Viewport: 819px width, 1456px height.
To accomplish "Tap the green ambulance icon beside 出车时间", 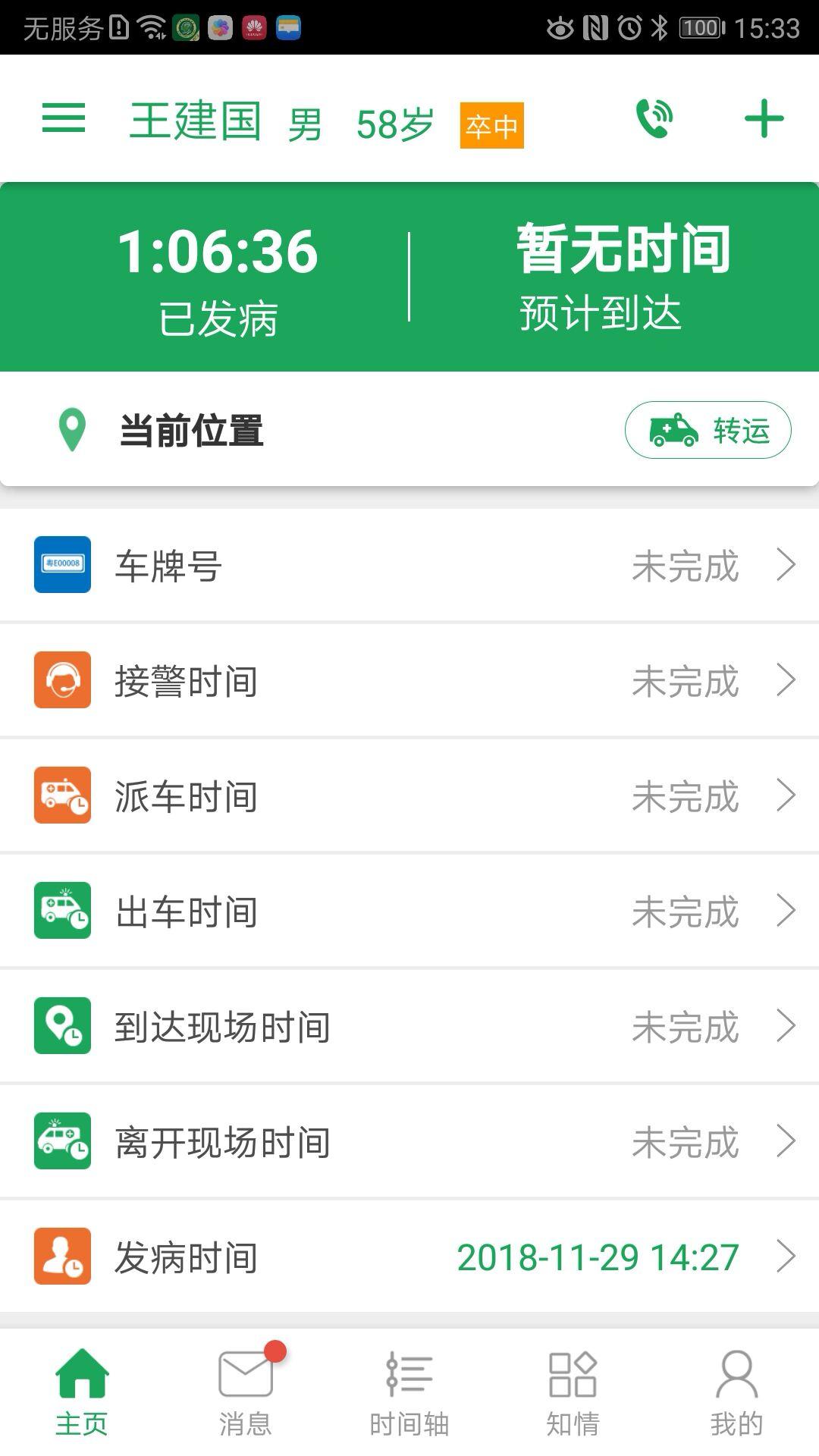I will coord(62,910).
